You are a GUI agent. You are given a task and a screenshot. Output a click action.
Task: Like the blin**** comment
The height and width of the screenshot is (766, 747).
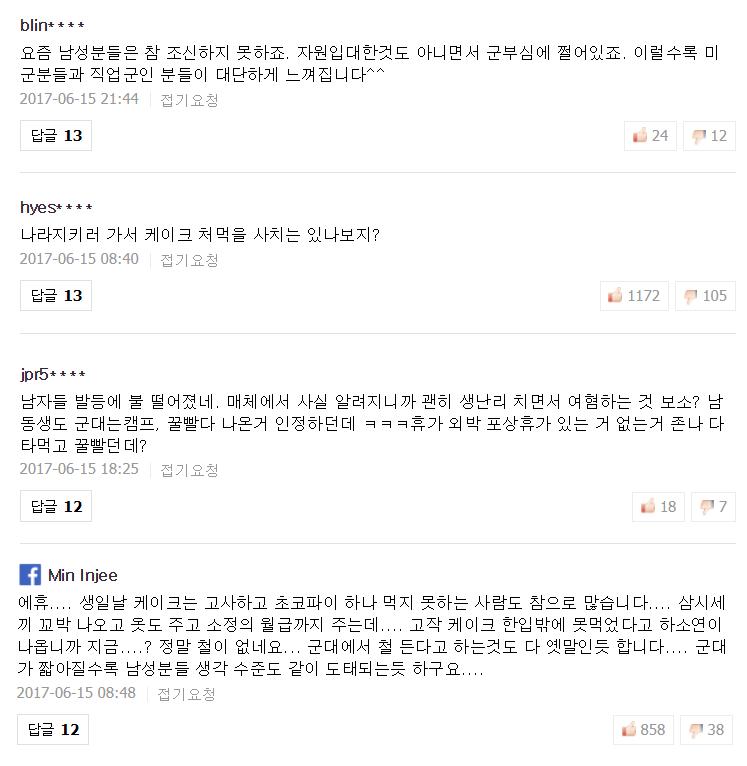649,136
